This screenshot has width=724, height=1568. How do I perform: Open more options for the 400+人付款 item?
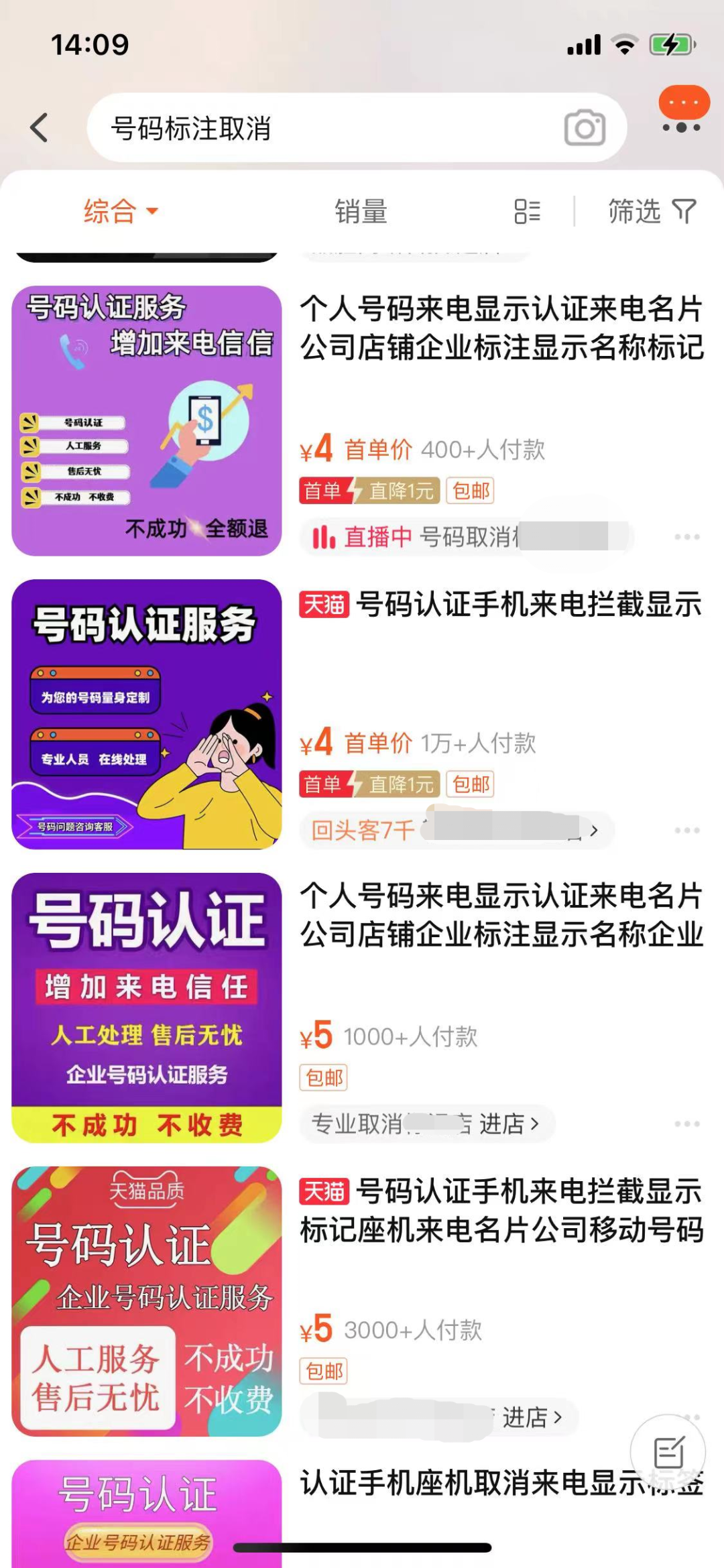687,537
